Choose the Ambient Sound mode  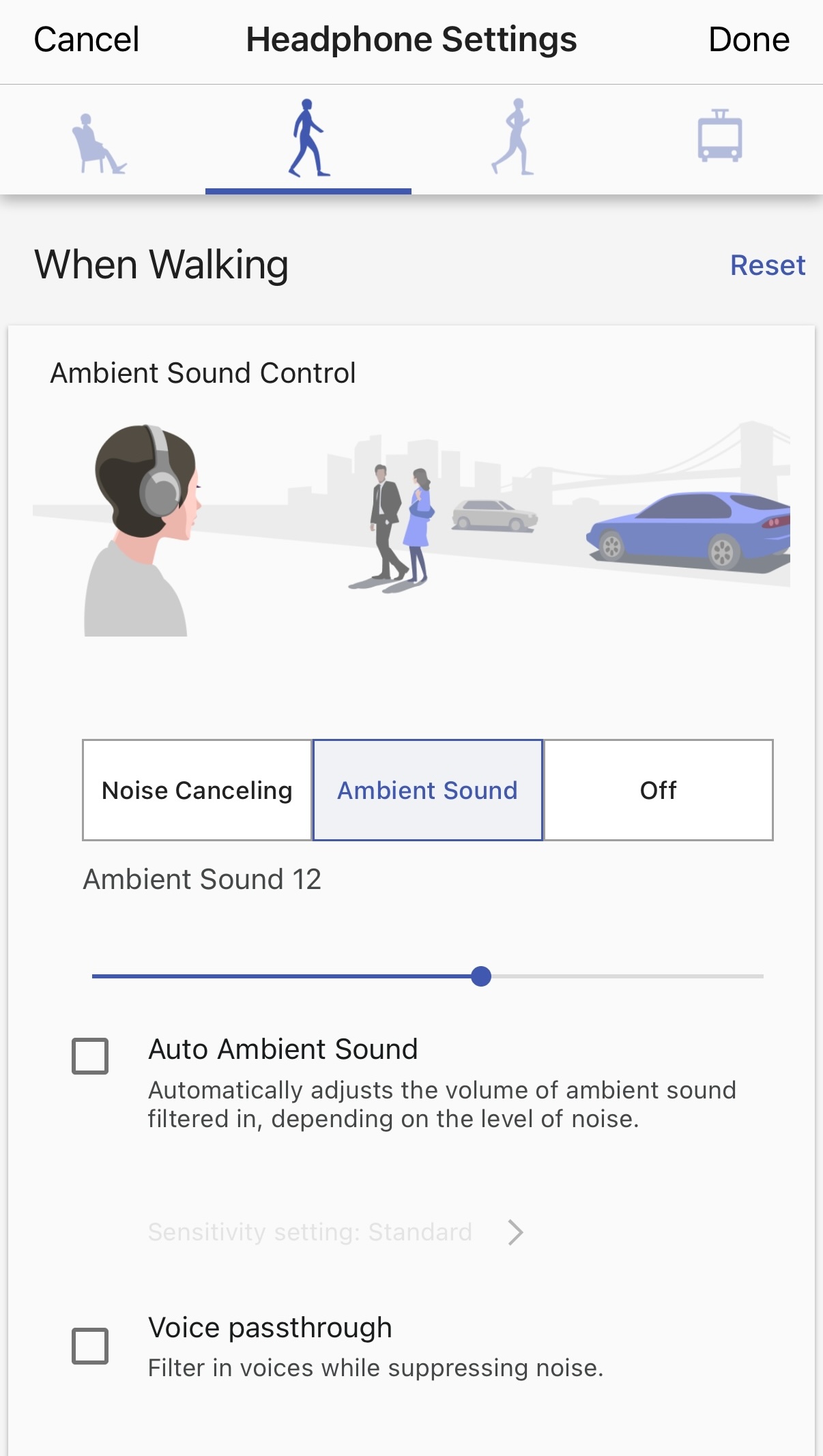pos(428,790)
